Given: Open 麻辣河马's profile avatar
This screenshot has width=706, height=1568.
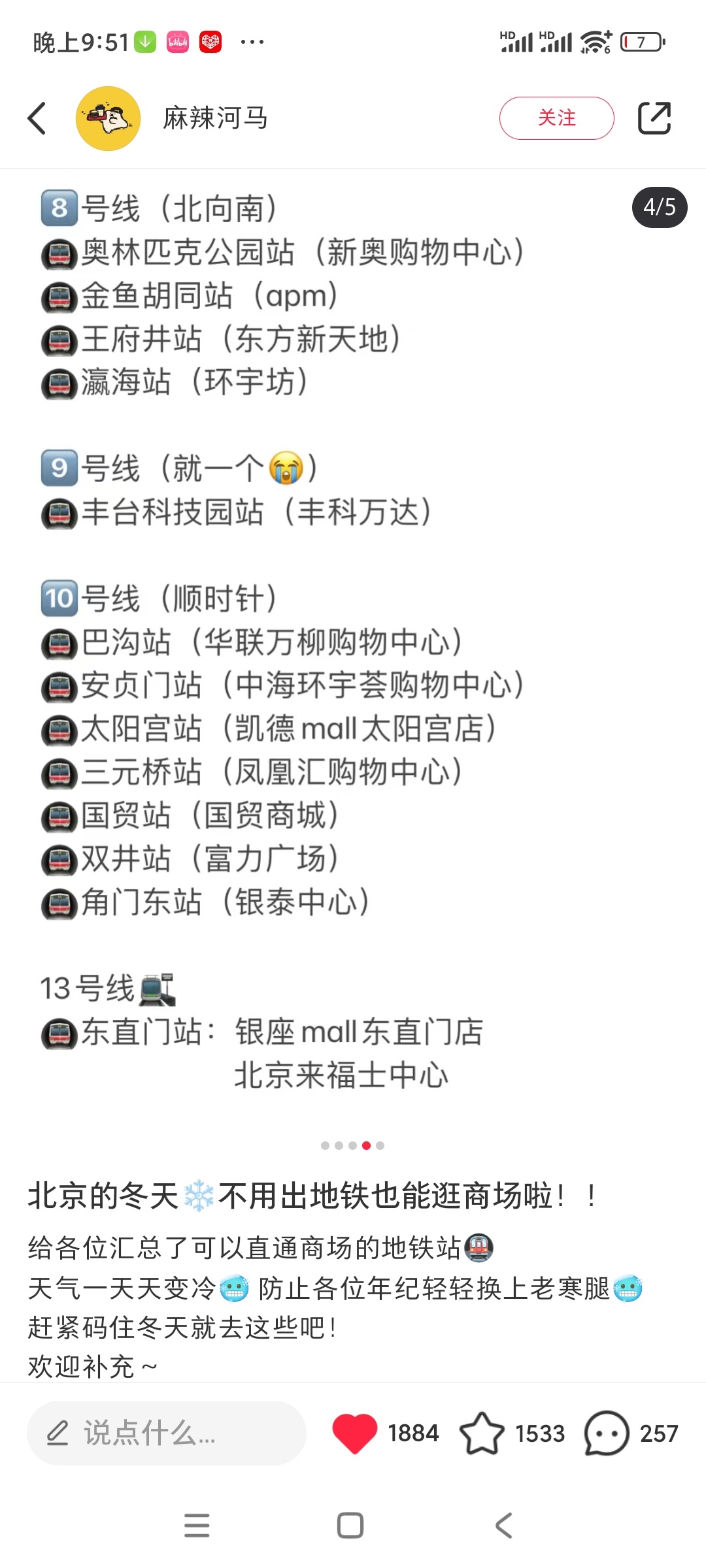Looking at the screenshot, I should click(x=108, y=118).
